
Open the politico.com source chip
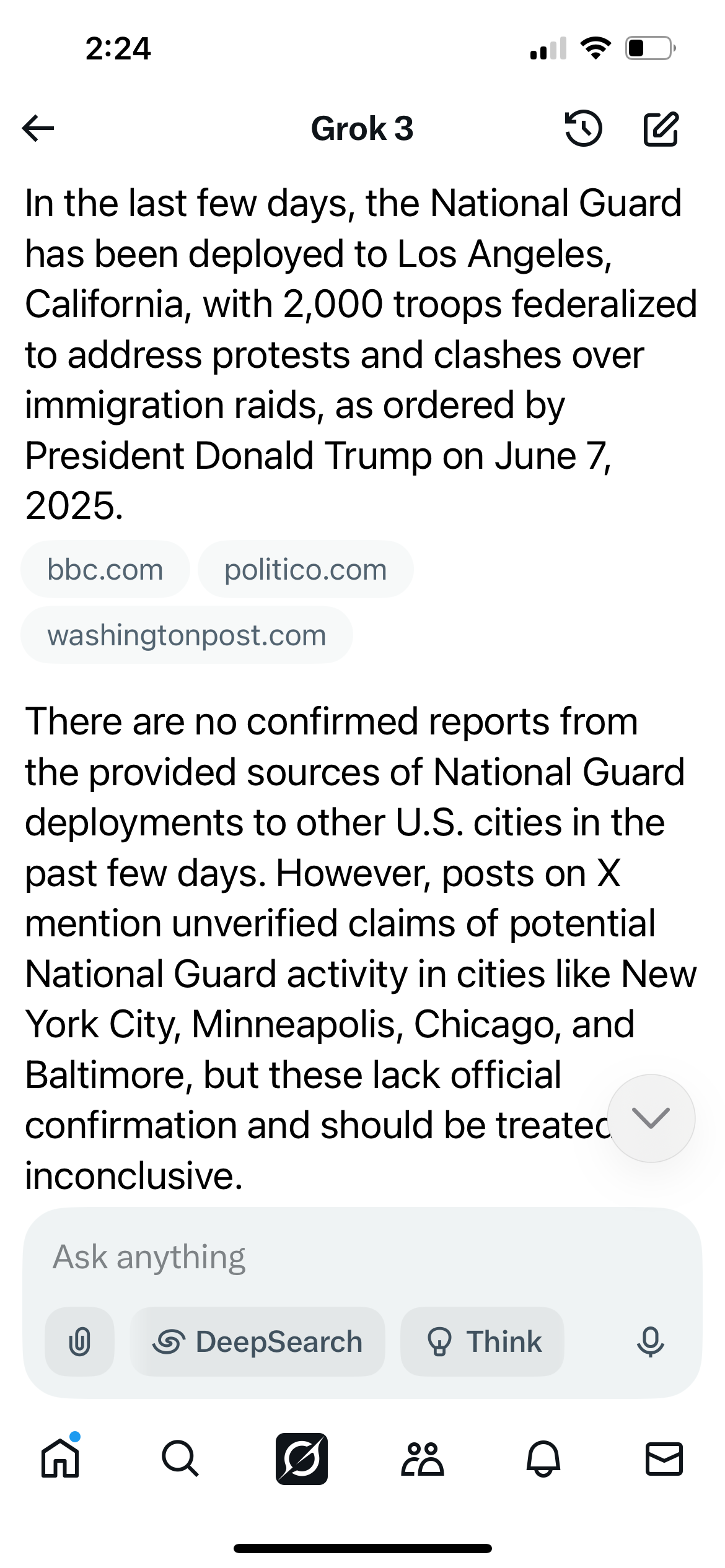tap(305, 569)
